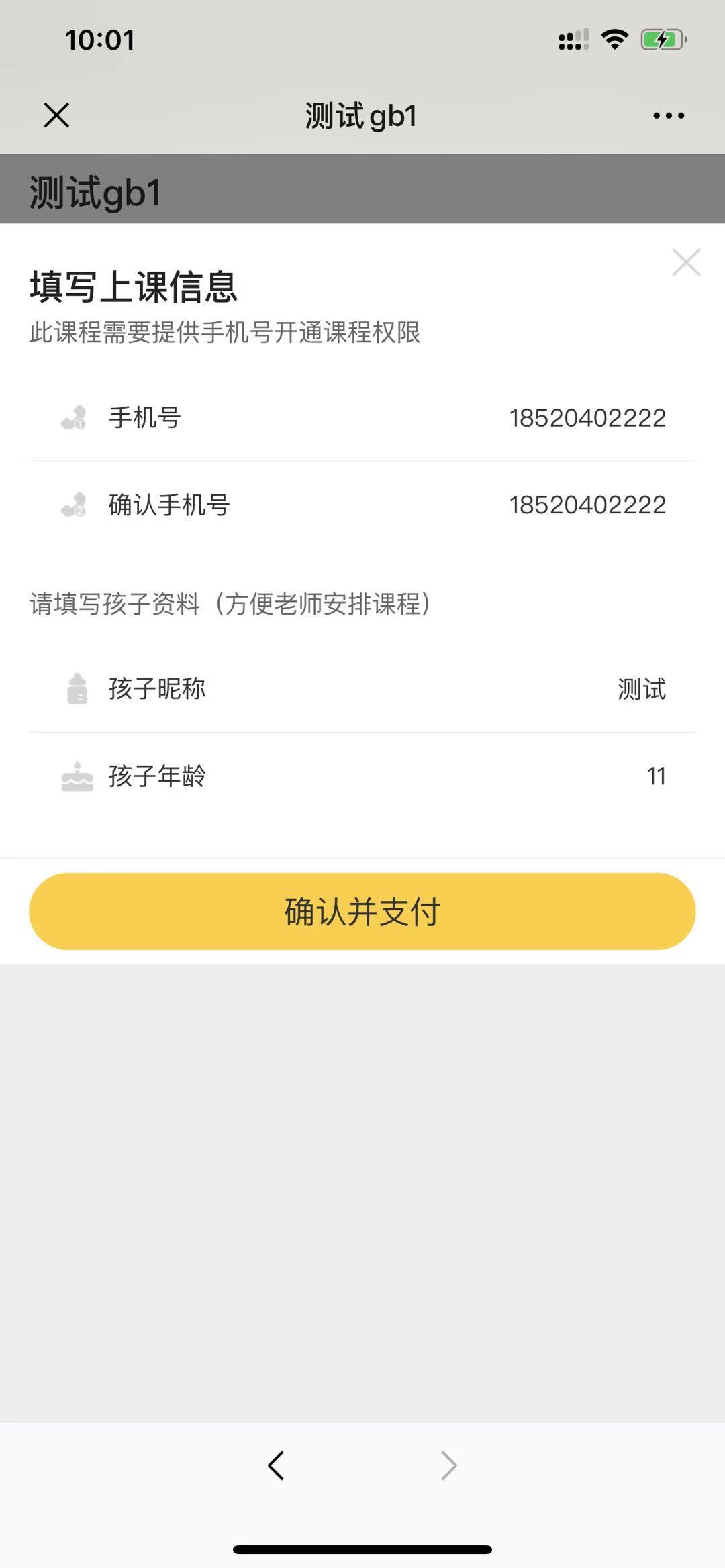Go back to the previous web page
This screenshot has height=1568, width=725.
point(276,1465)
